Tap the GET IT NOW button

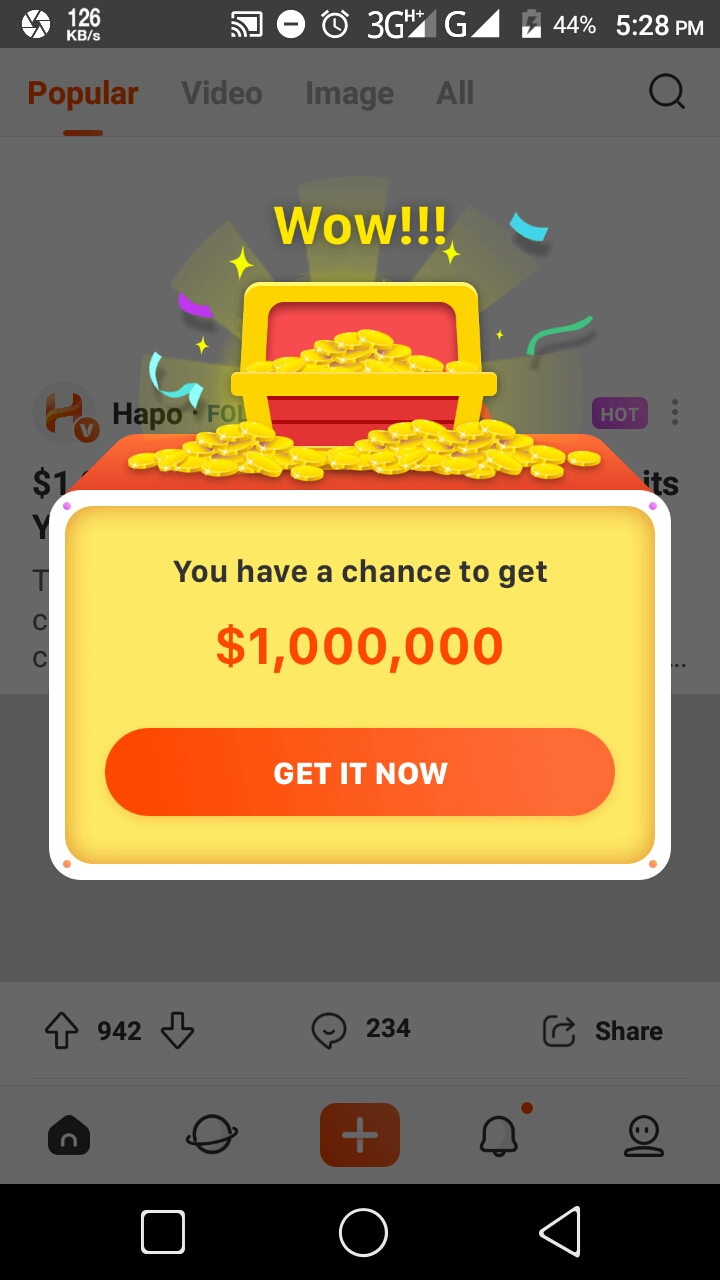point(360,772)
